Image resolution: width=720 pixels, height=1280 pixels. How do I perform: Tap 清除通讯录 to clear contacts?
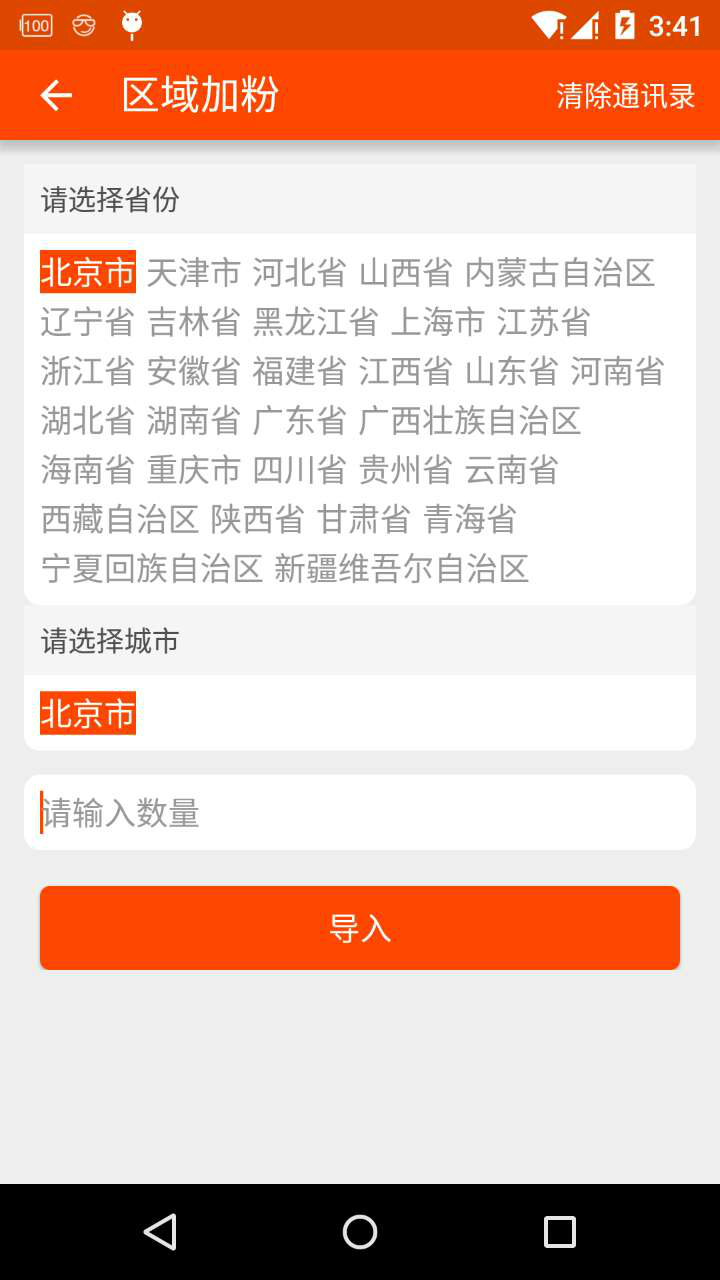pos(626,96)
